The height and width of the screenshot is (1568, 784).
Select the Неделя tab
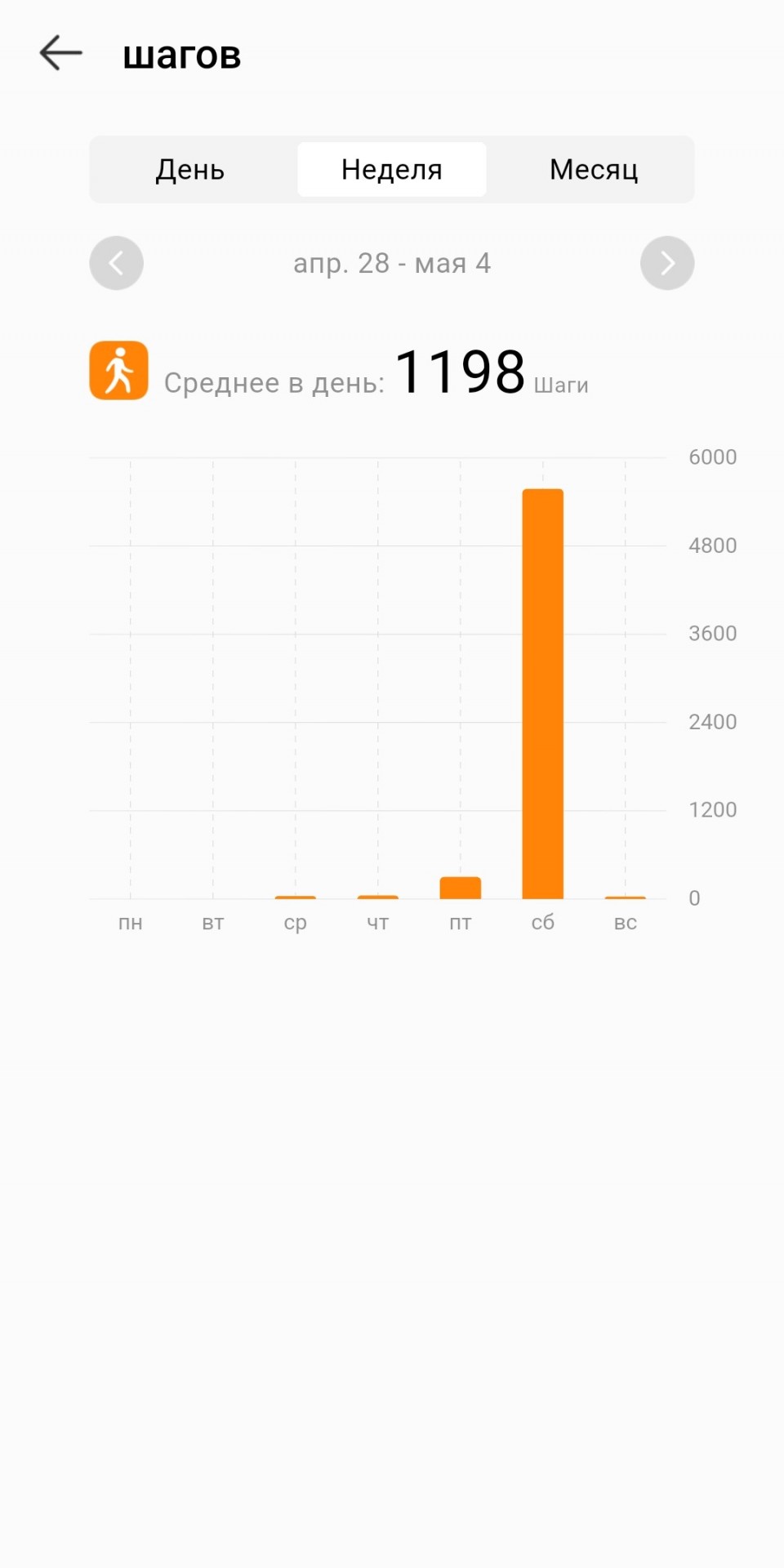click(x=392, y=170)
